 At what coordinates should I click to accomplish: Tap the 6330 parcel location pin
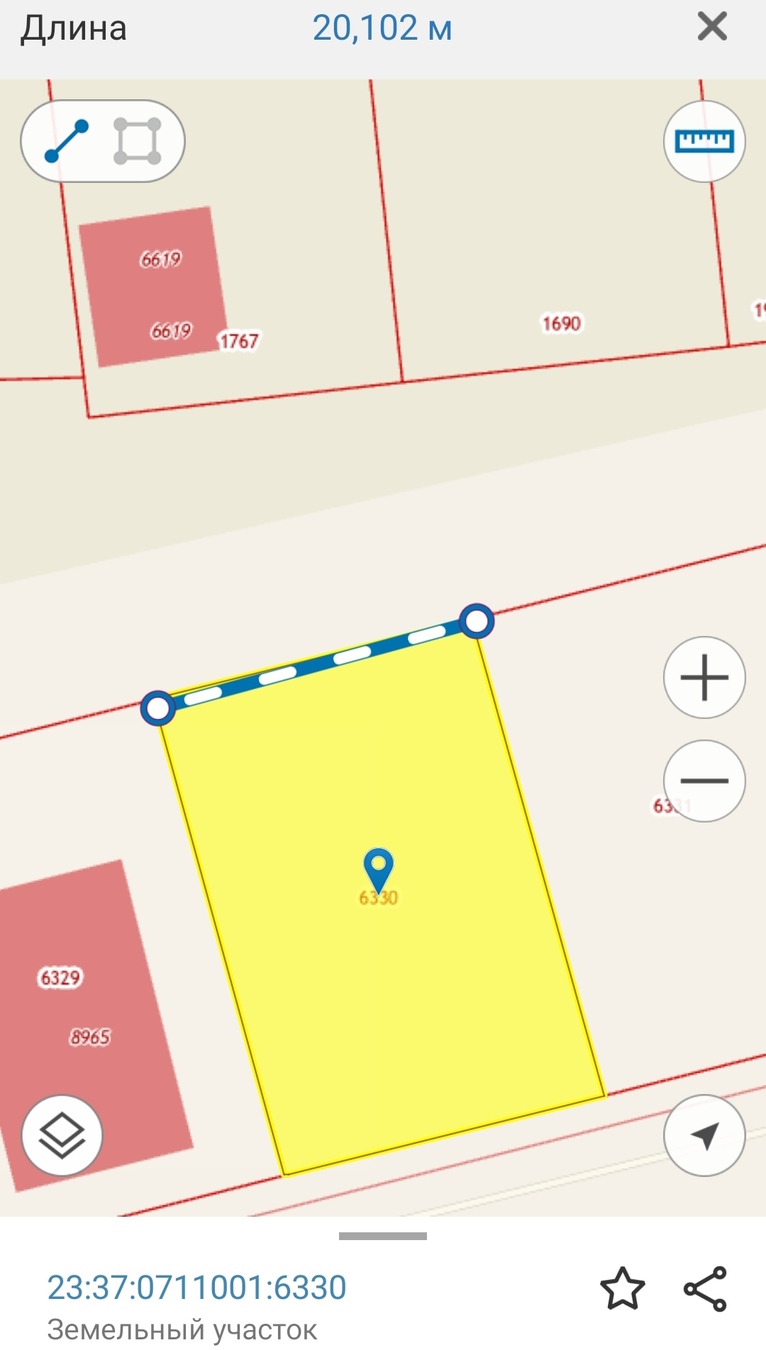point(378,866)
